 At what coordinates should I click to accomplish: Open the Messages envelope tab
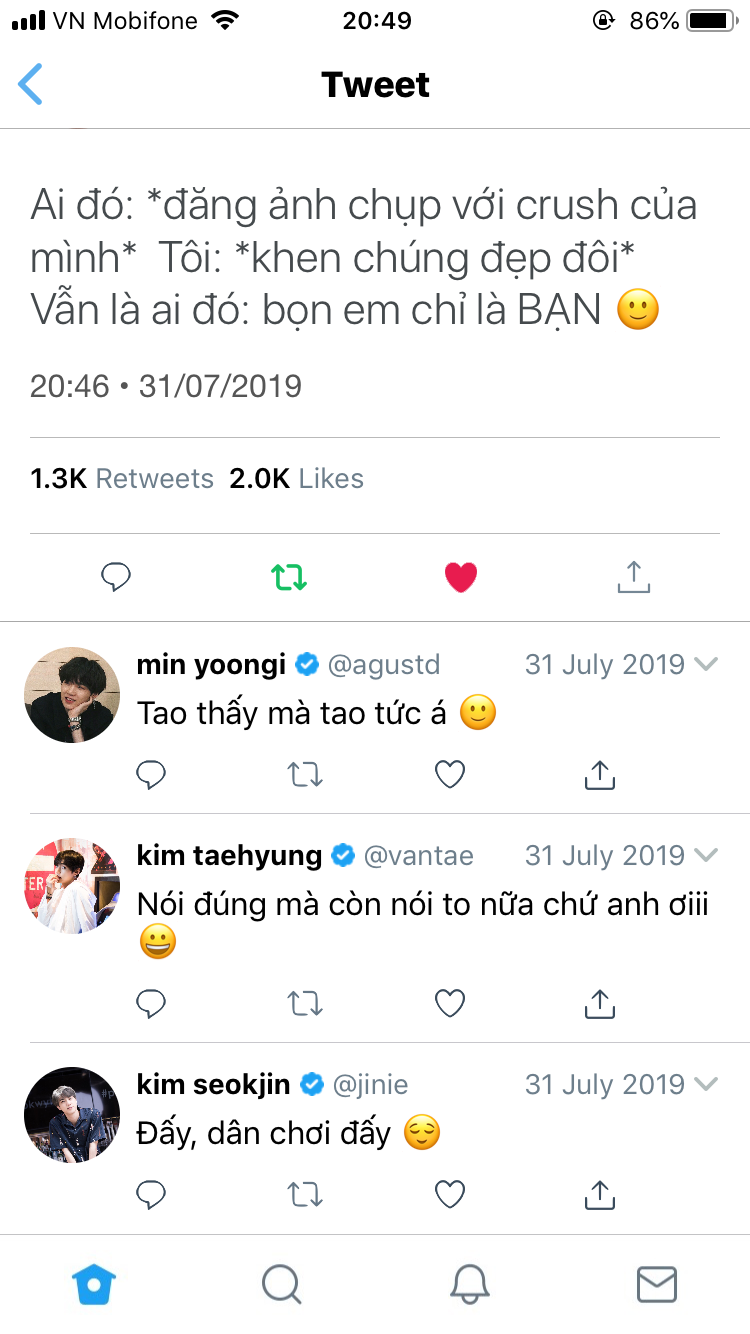pos(657,1284)
